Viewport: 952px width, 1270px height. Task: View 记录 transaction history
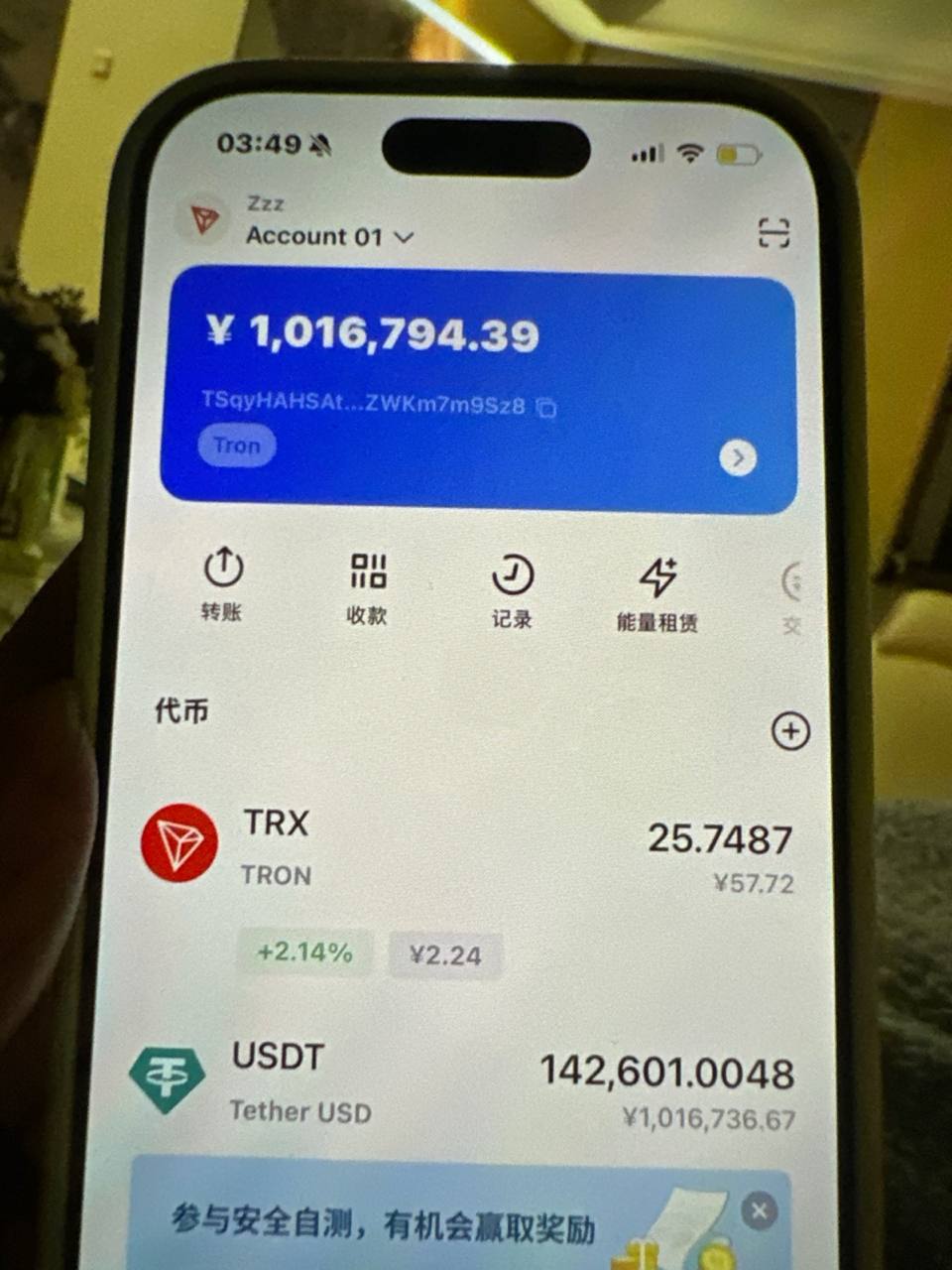(x=512, y=591)
